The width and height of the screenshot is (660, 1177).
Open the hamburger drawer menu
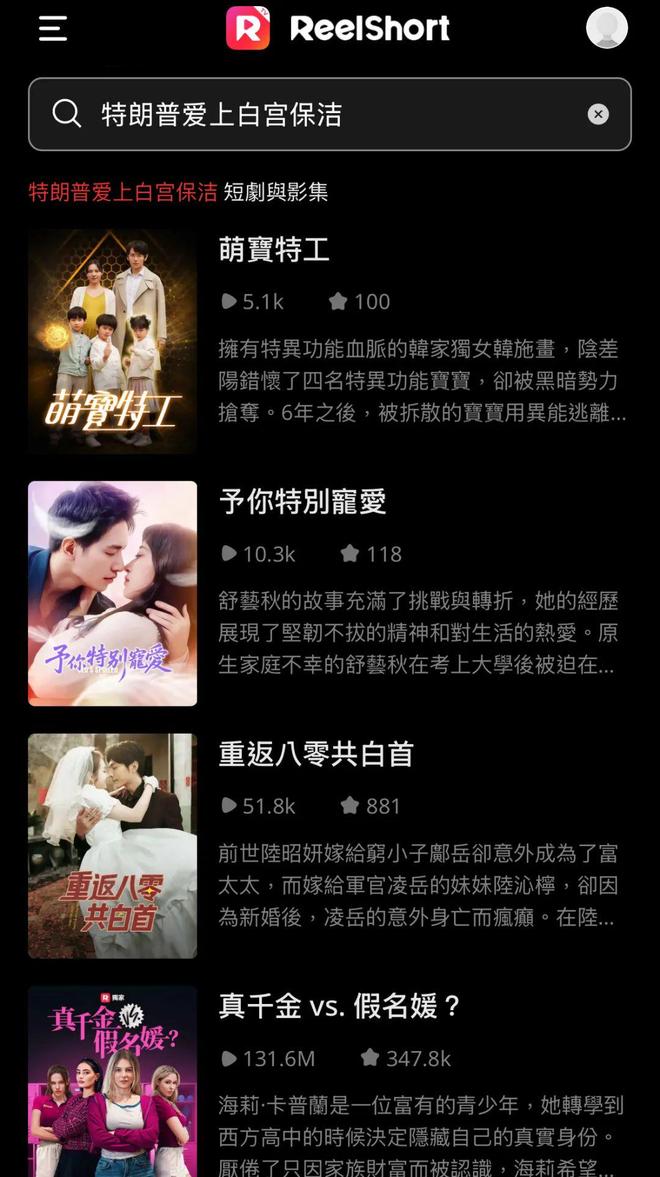tap(53, 28)
